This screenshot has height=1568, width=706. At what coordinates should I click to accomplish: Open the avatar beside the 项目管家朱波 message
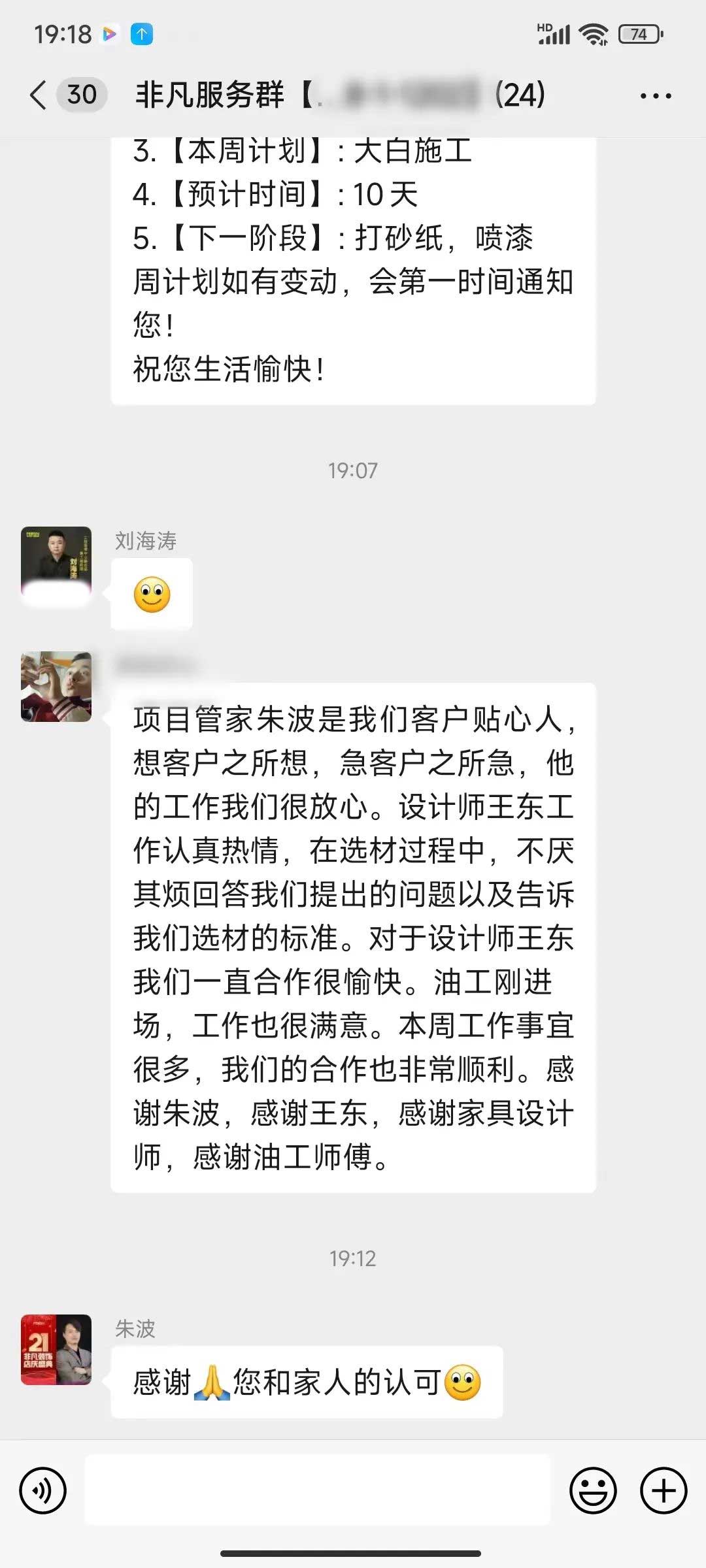coord(56,687)
